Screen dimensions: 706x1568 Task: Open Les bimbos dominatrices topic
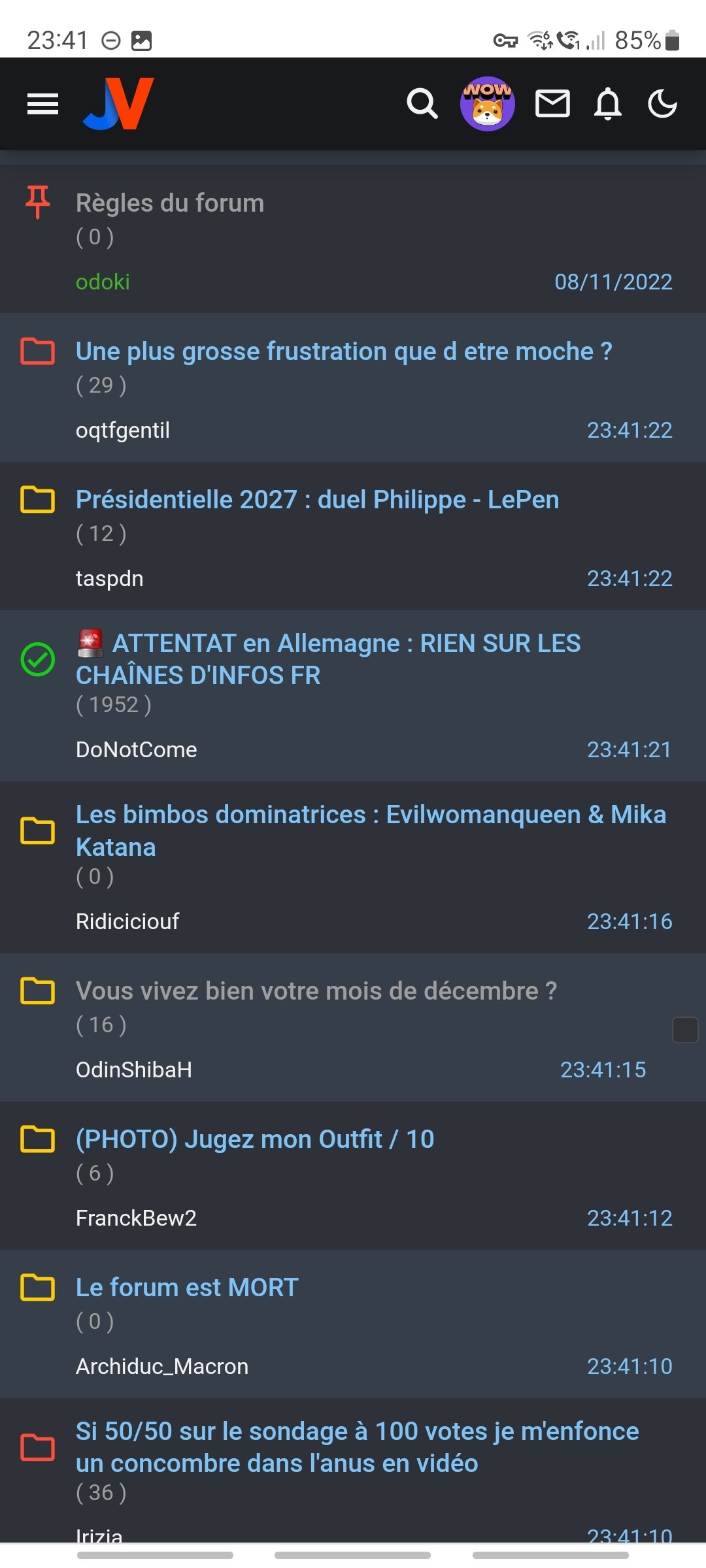click(x=371, y=830)
